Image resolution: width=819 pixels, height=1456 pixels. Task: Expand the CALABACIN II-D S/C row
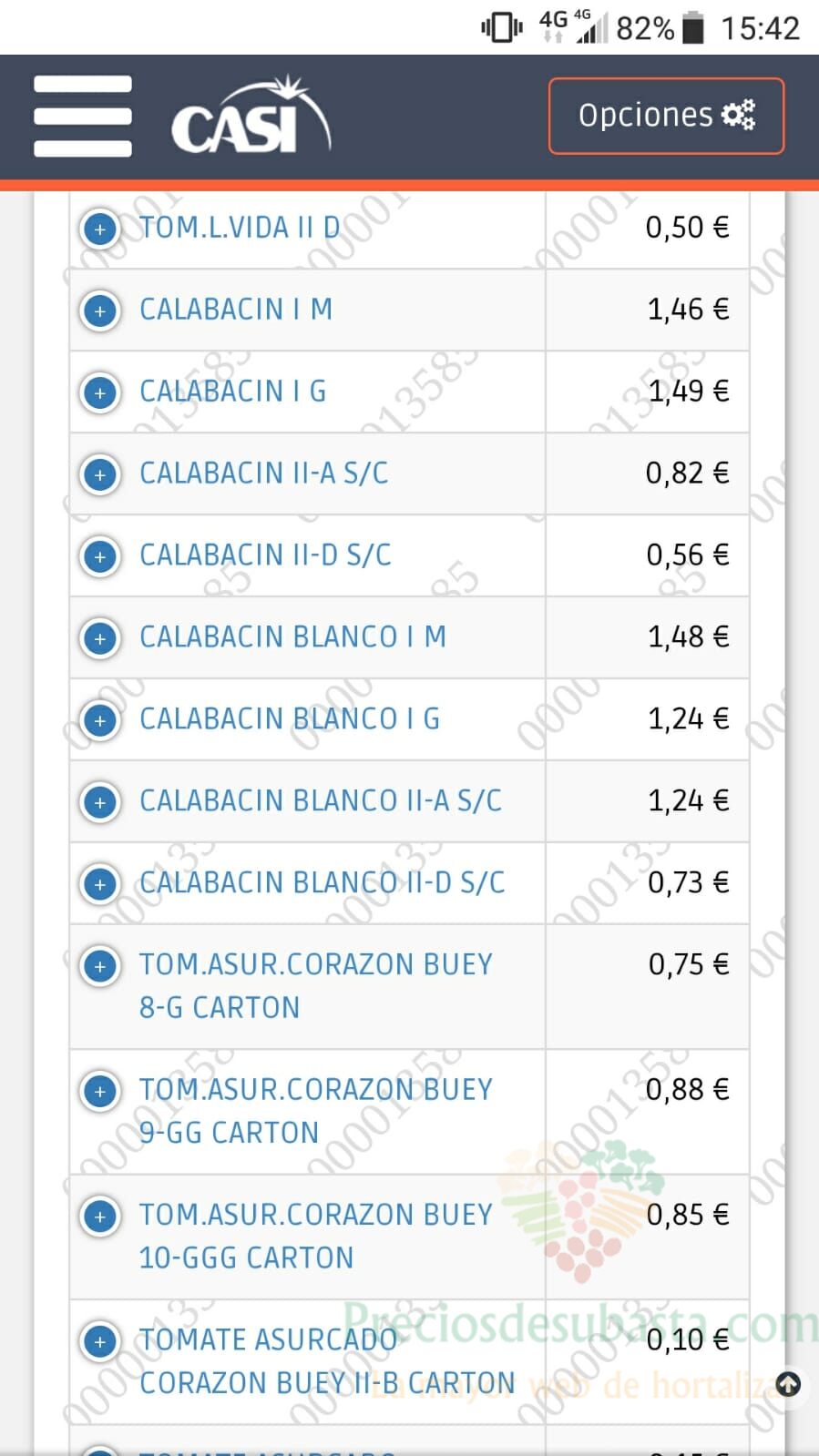click(100, 556)
